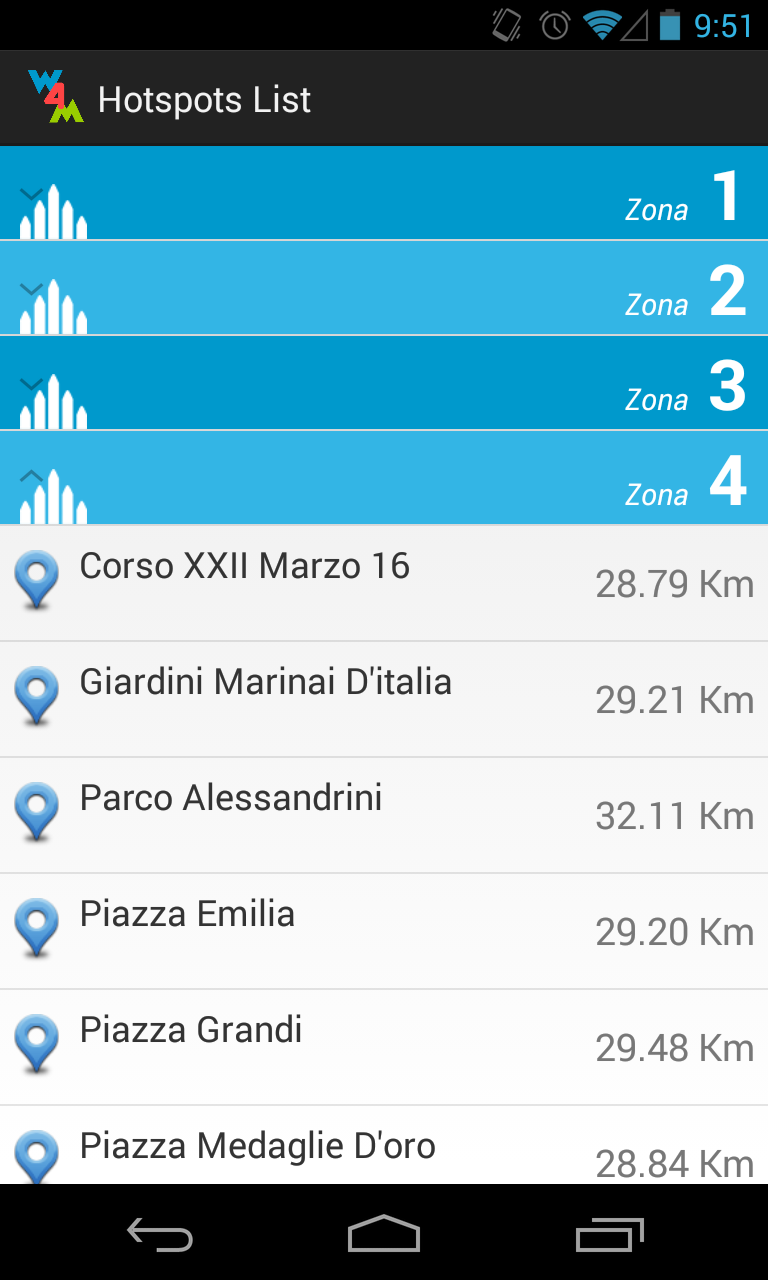Collapse the Zona 4 section
Image resolution: width=768 pixels, height=1280 pixels.
[384, 479]
